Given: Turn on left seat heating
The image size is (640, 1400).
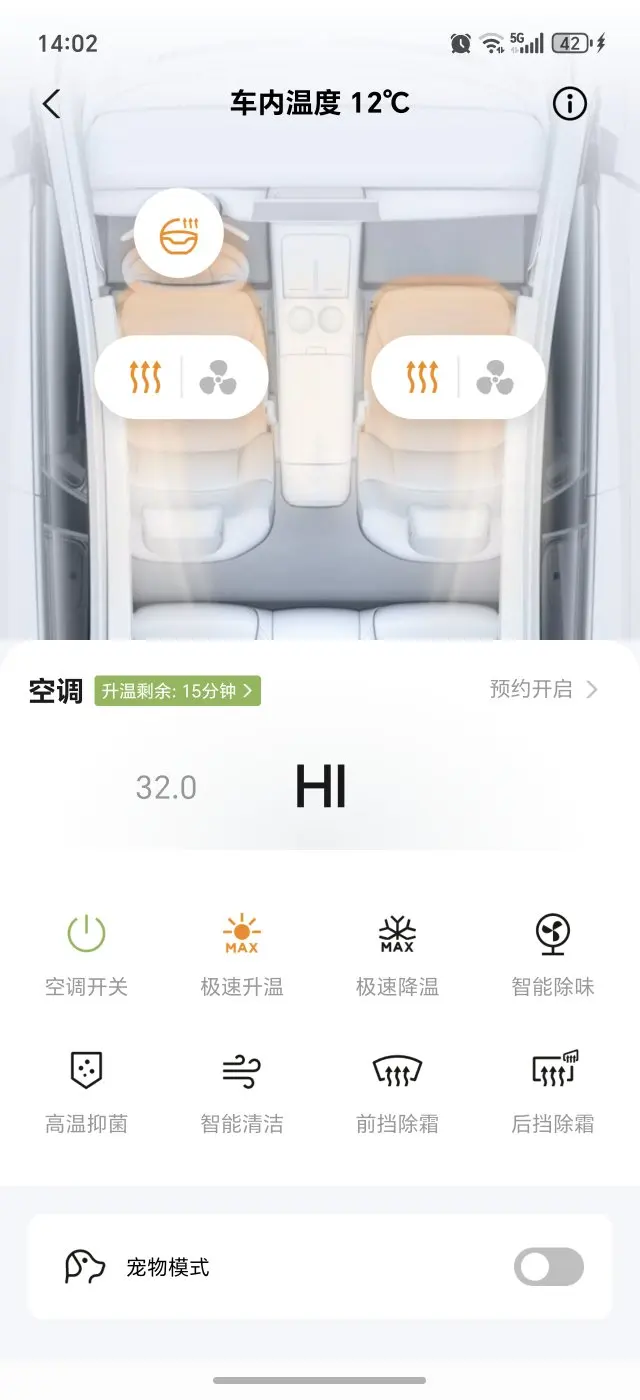Looking at the screenshot, I should point(146,378).
